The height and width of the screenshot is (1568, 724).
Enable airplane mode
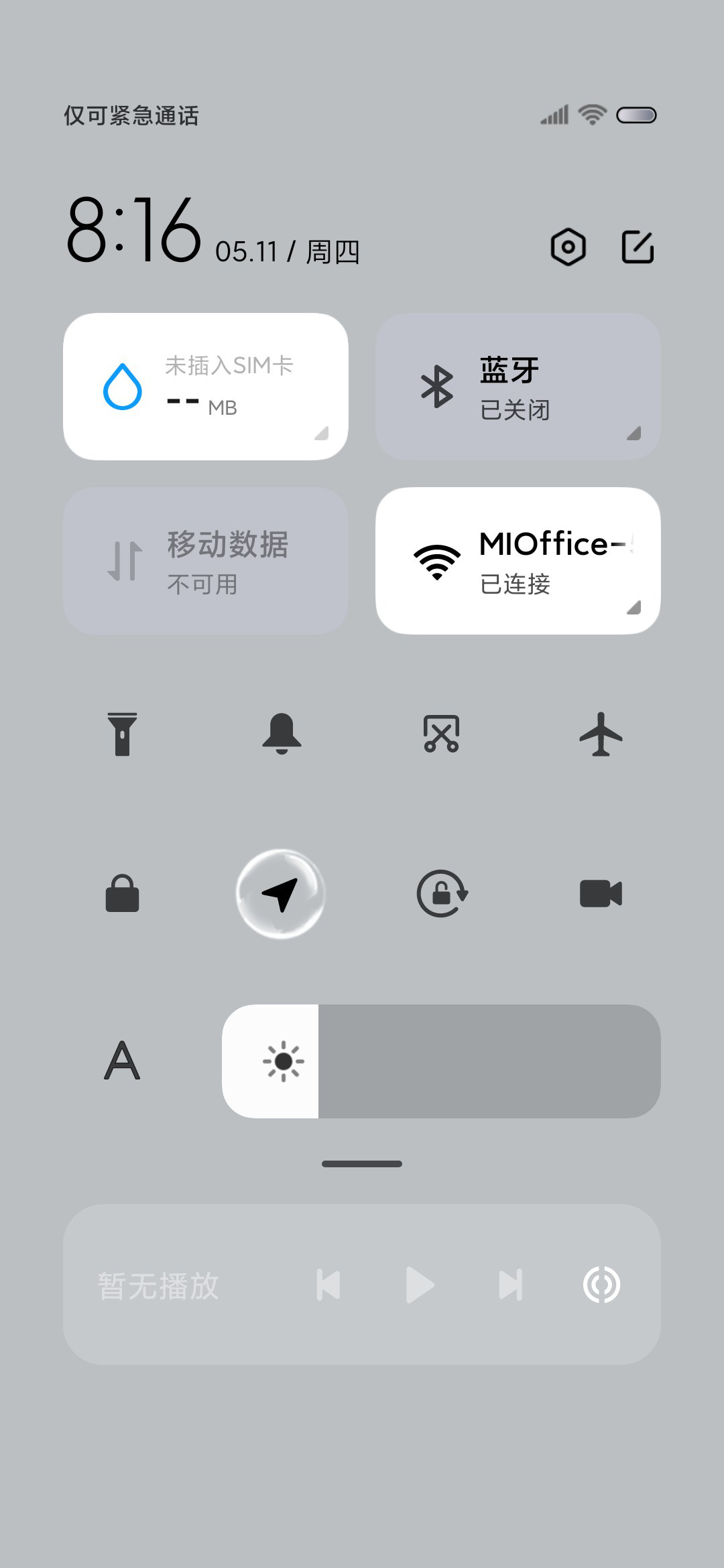click(x=601, y=734)
